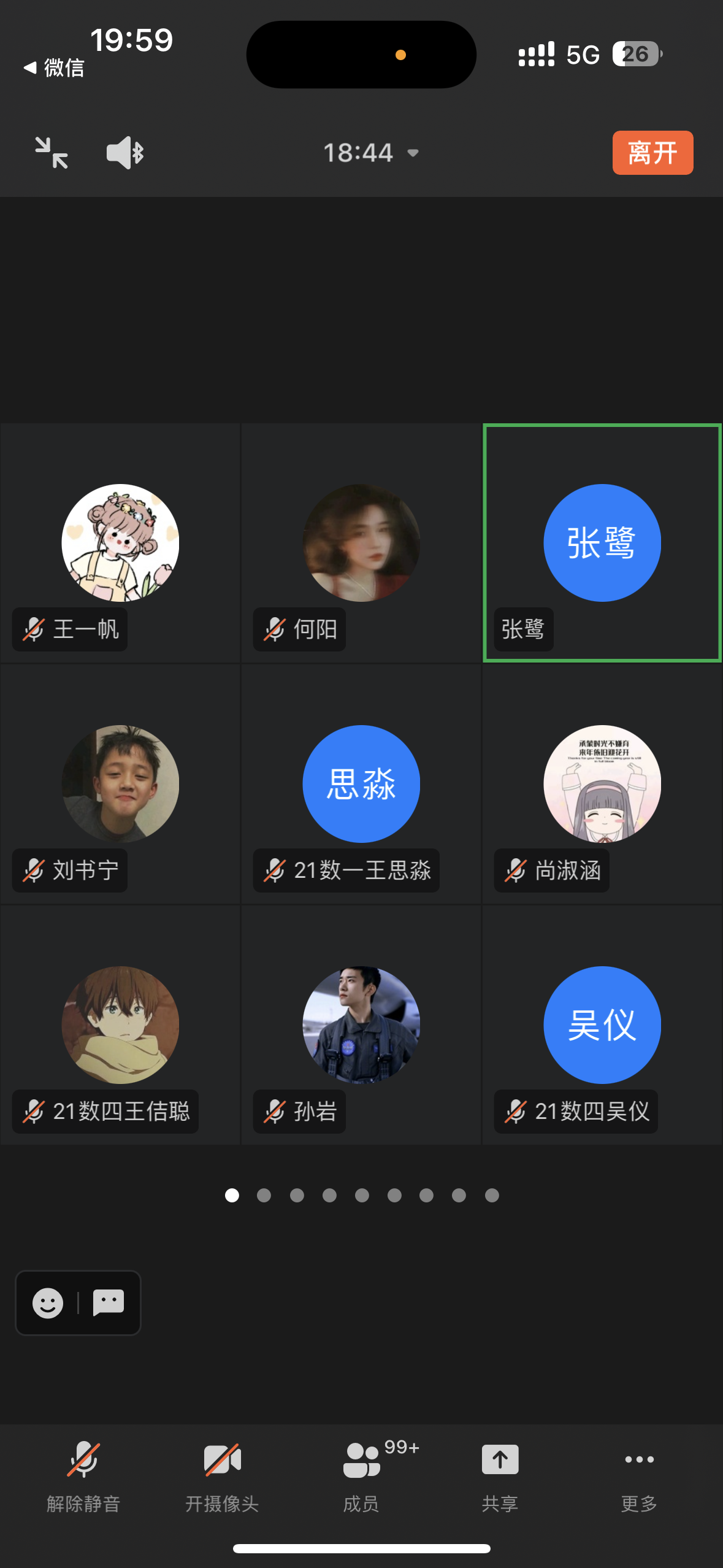Minimize the meeting window

[x=51, y=153]
